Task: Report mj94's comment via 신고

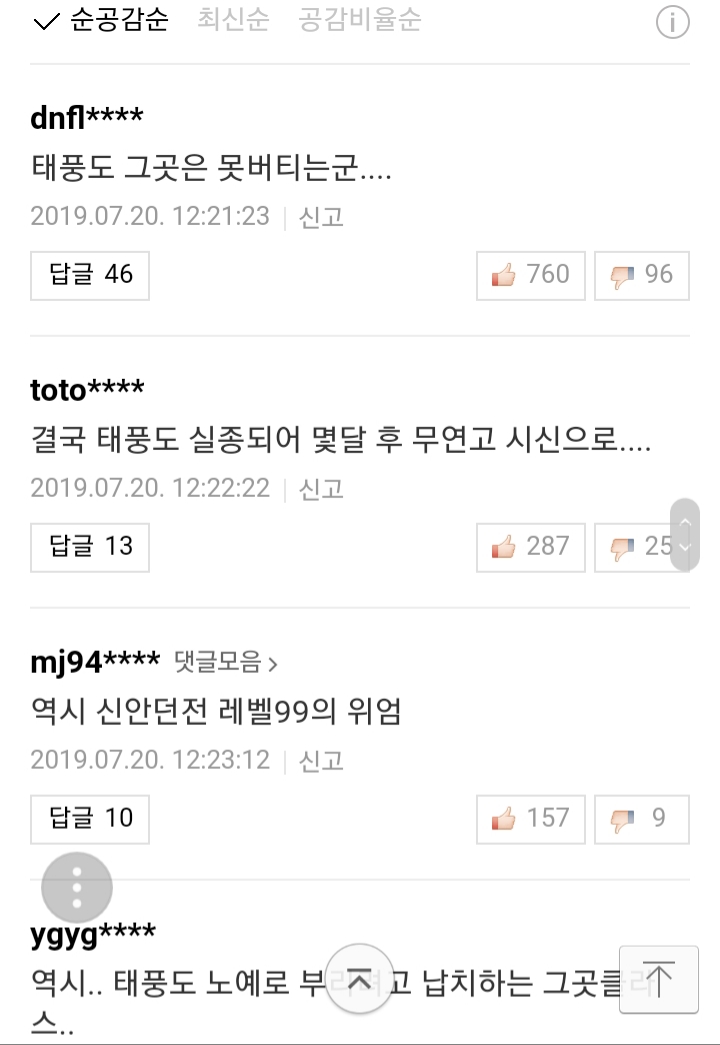Action: [322, 760]
